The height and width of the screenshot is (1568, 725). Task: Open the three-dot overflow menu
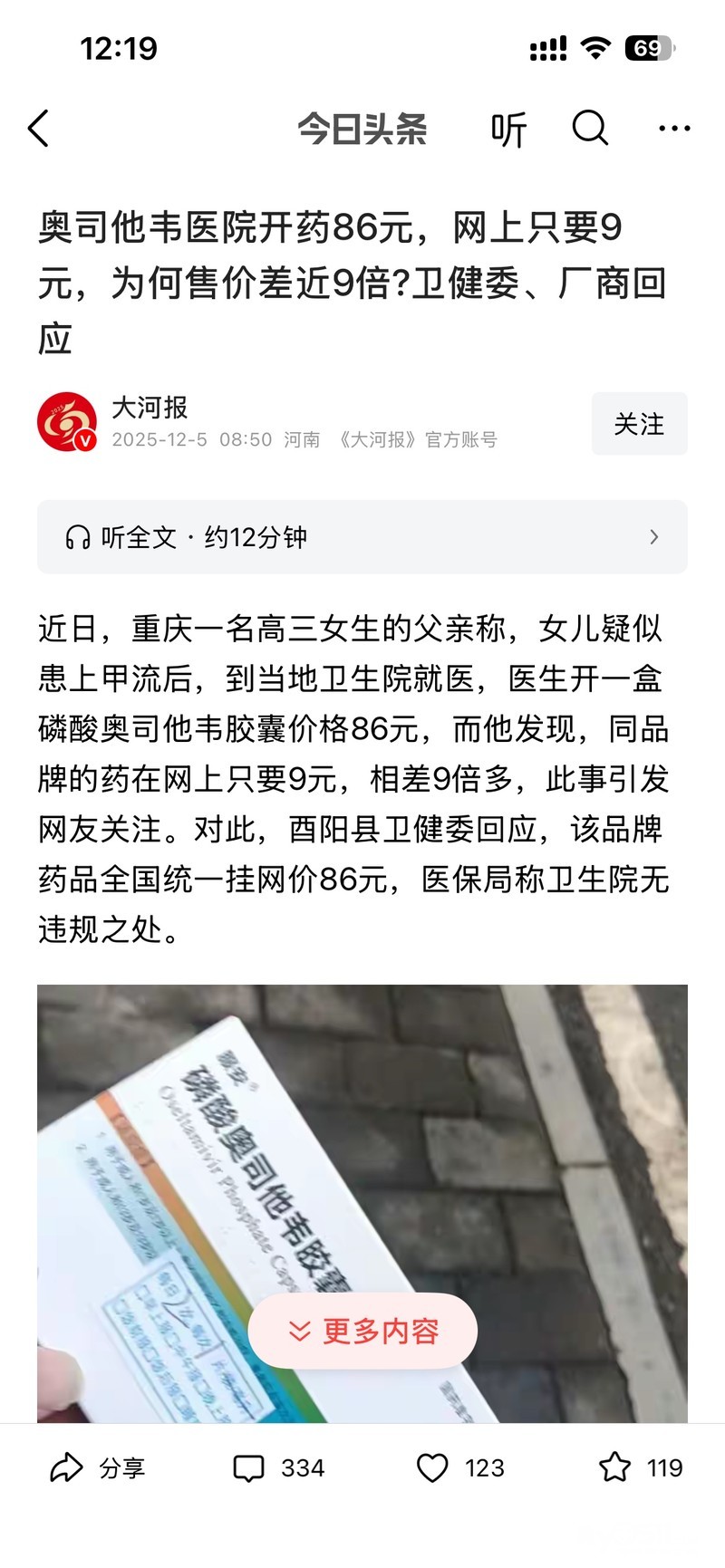click(x=674, y=129)
